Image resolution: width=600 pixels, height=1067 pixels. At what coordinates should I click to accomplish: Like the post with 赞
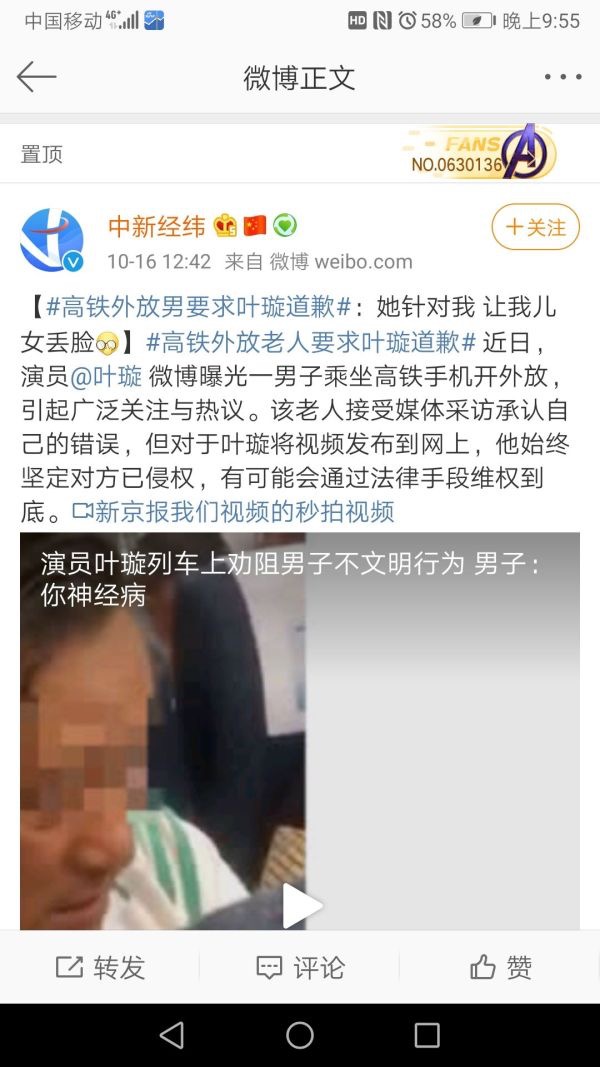tap(500, 967)
